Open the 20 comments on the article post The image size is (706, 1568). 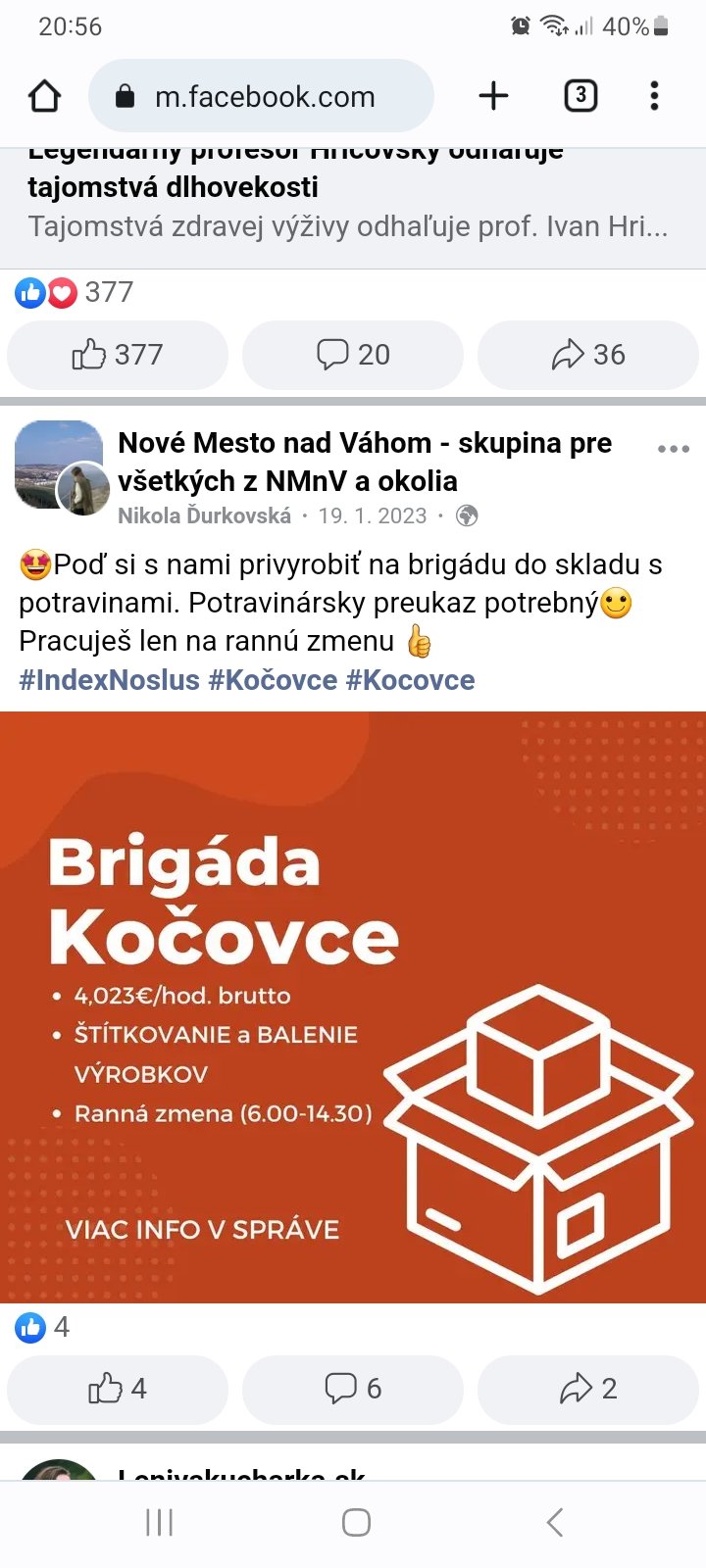coord(353,355)
